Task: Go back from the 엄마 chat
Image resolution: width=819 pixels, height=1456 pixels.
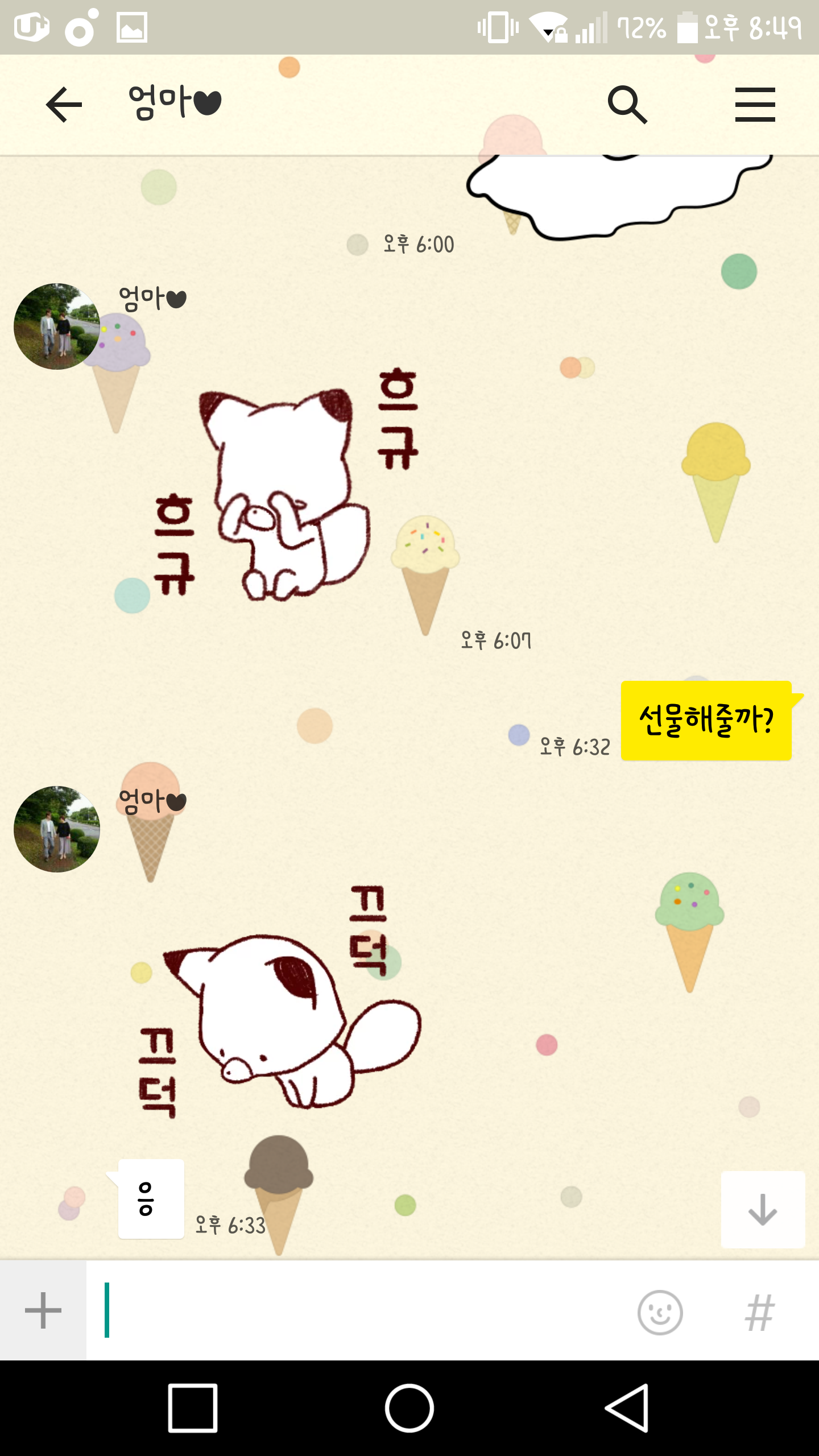Action: (x=64, y=105)
